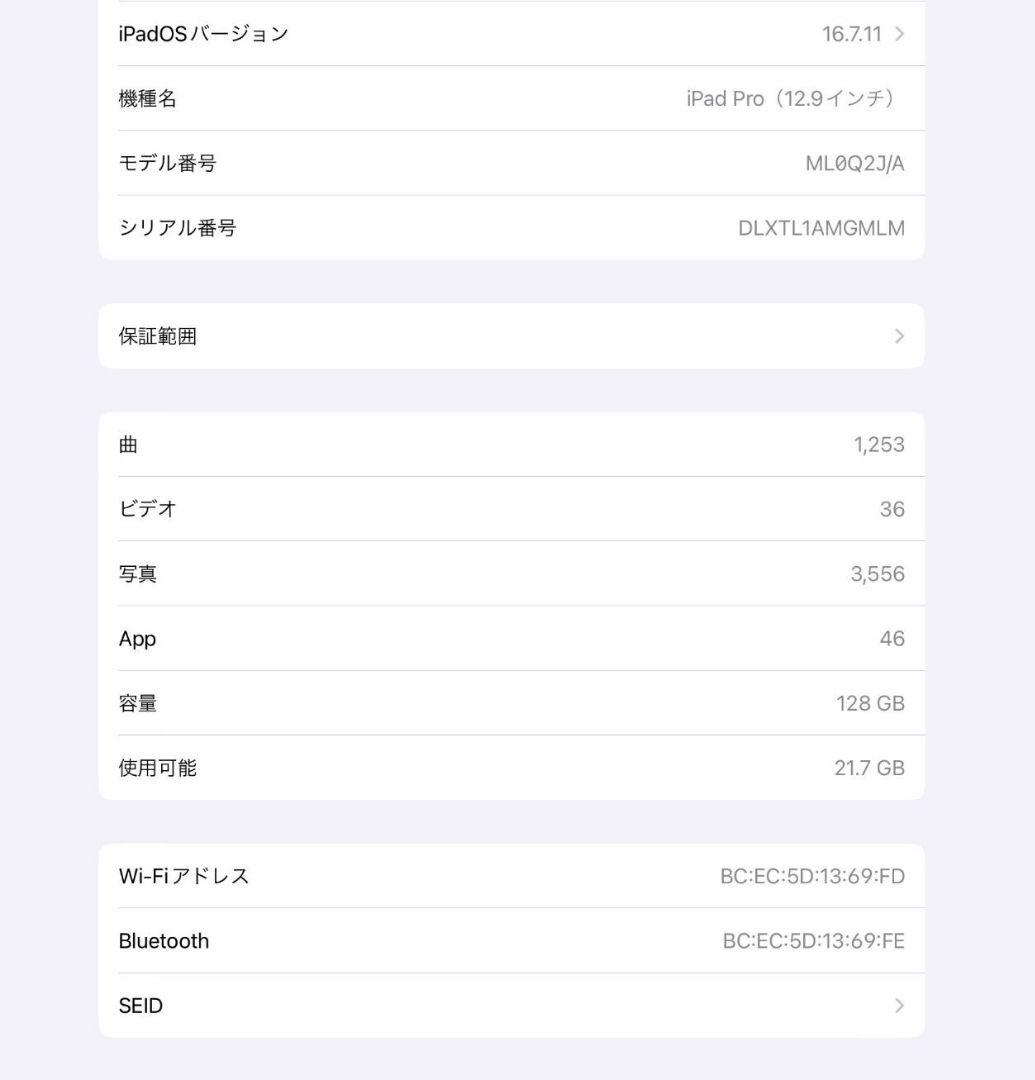1035x1080 pixels.
Task: Open the SEID details via its chevron
Action: [899, 1005]
